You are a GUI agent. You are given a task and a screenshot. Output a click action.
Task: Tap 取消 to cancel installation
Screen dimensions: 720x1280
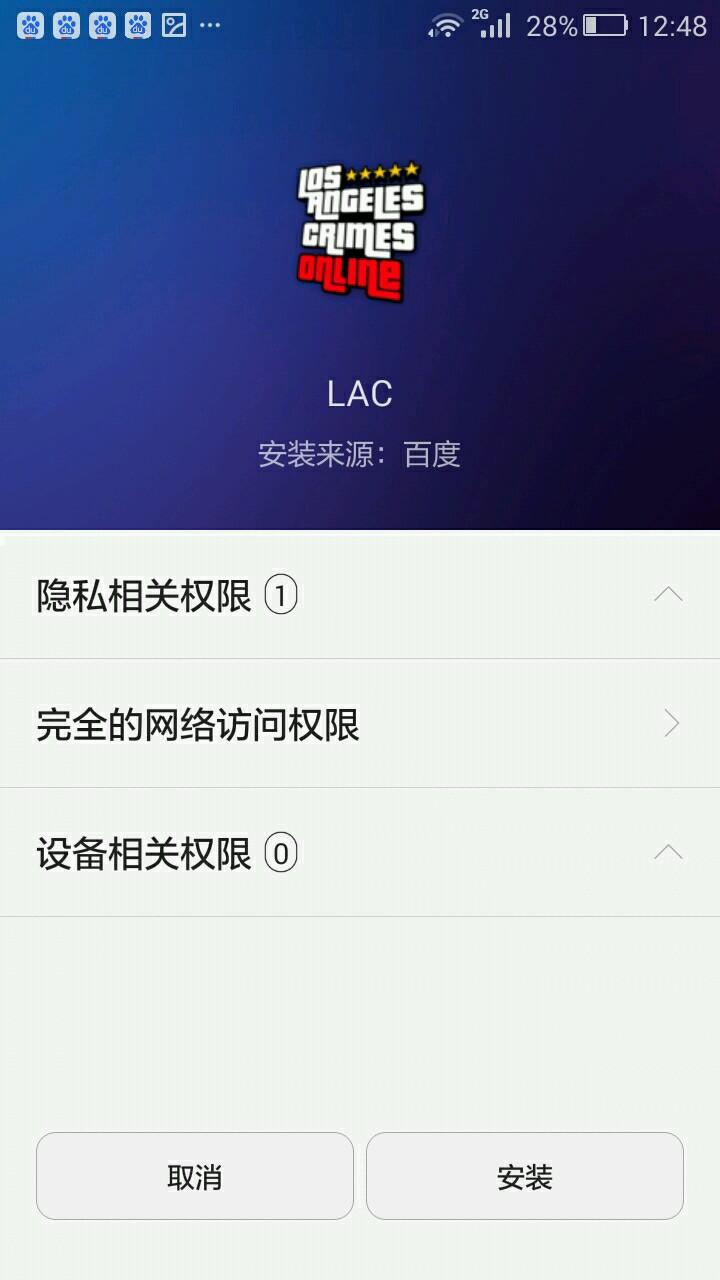pyautogui.click(x=195, y=1176)
